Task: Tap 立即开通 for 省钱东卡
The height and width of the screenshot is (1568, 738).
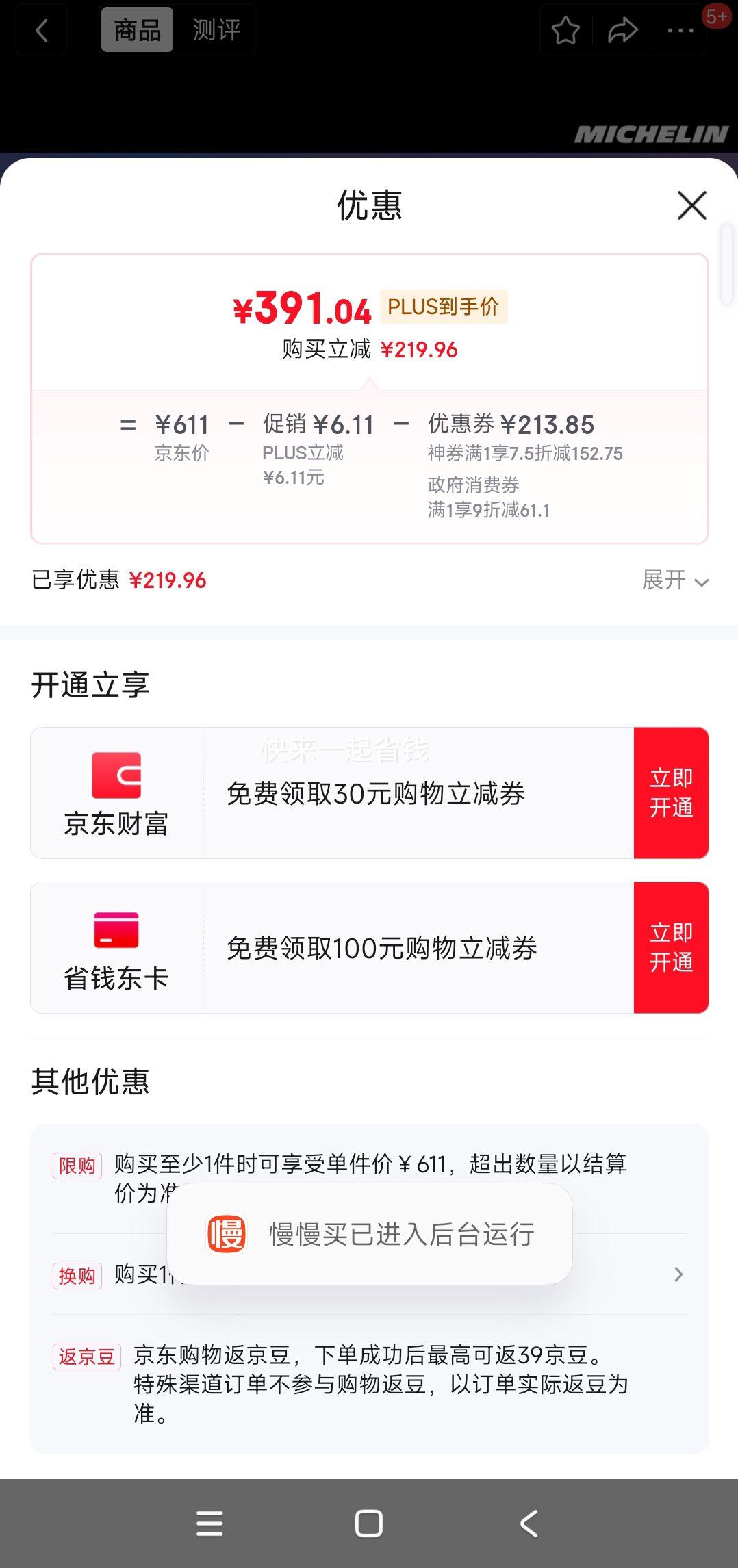Action: pos(671,947)
